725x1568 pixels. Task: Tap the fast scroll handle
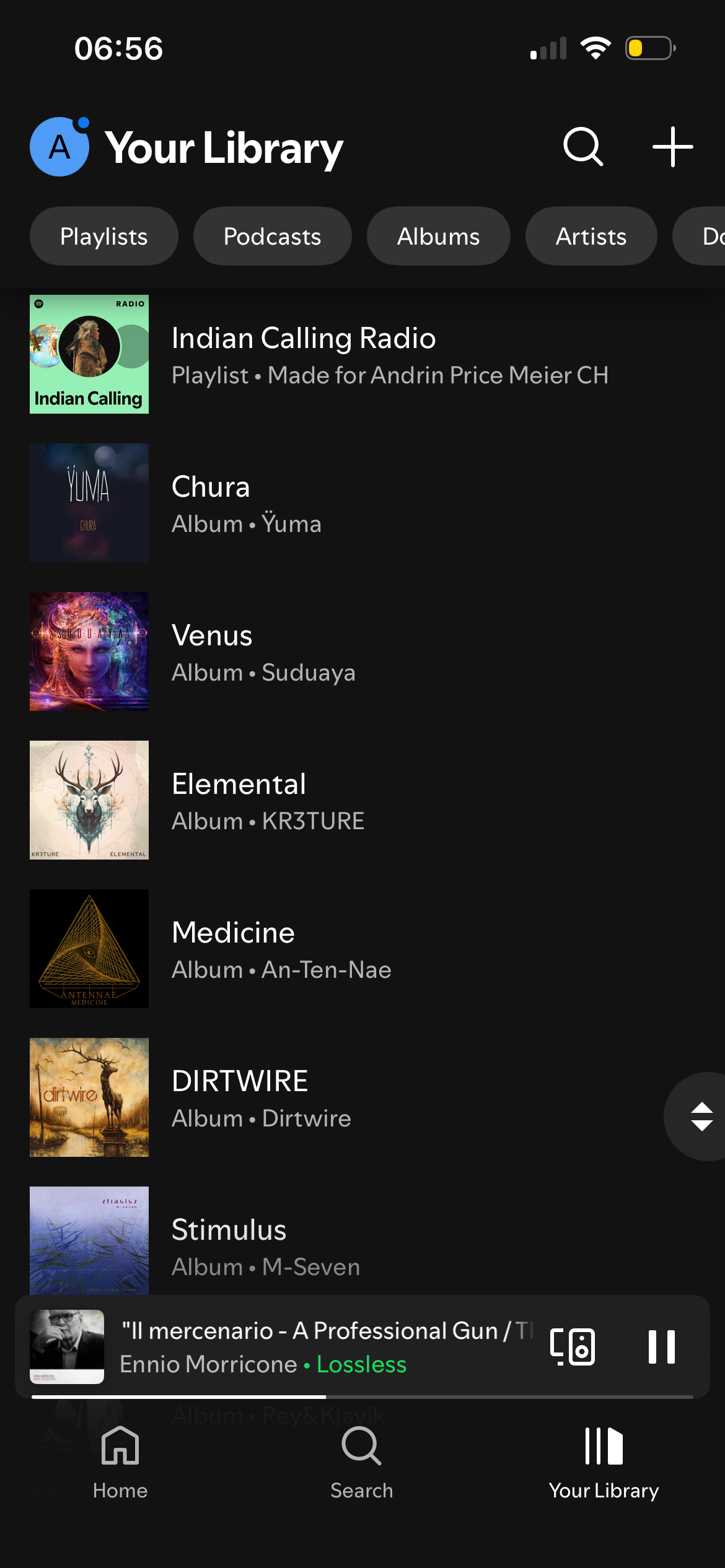701,1116
